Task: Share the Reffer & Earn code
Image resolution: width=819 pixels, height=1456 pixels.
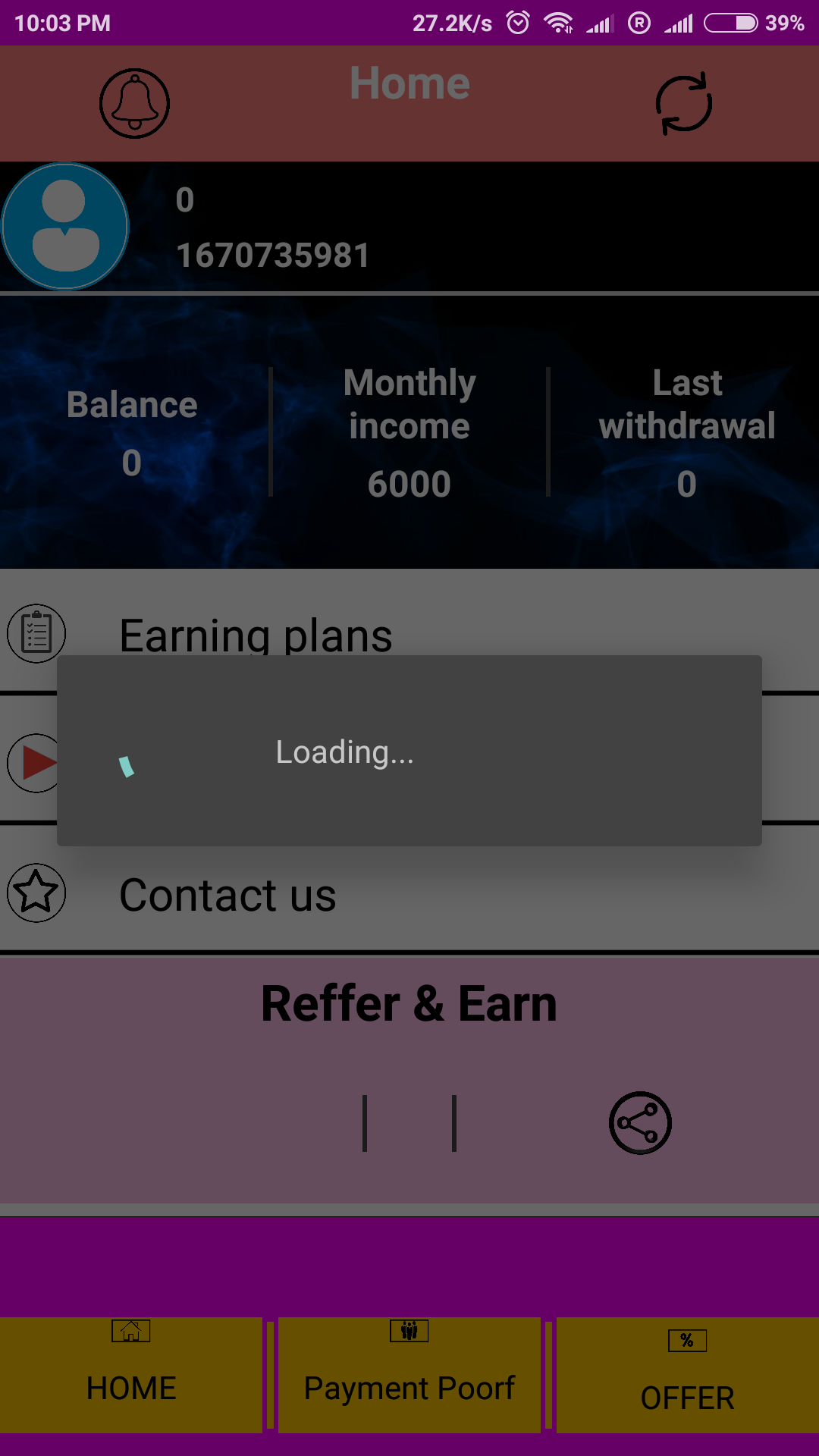Action: 640,1123
